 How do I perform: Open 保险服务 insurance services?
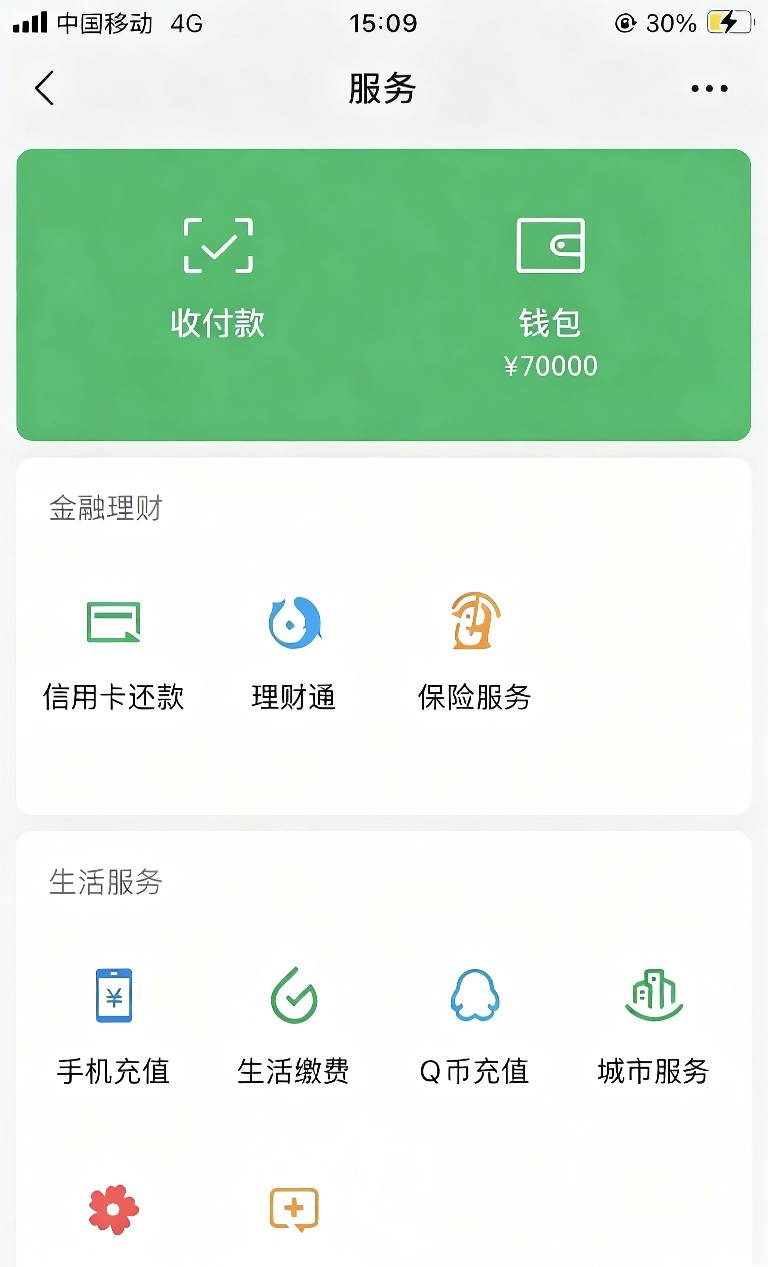474,651
